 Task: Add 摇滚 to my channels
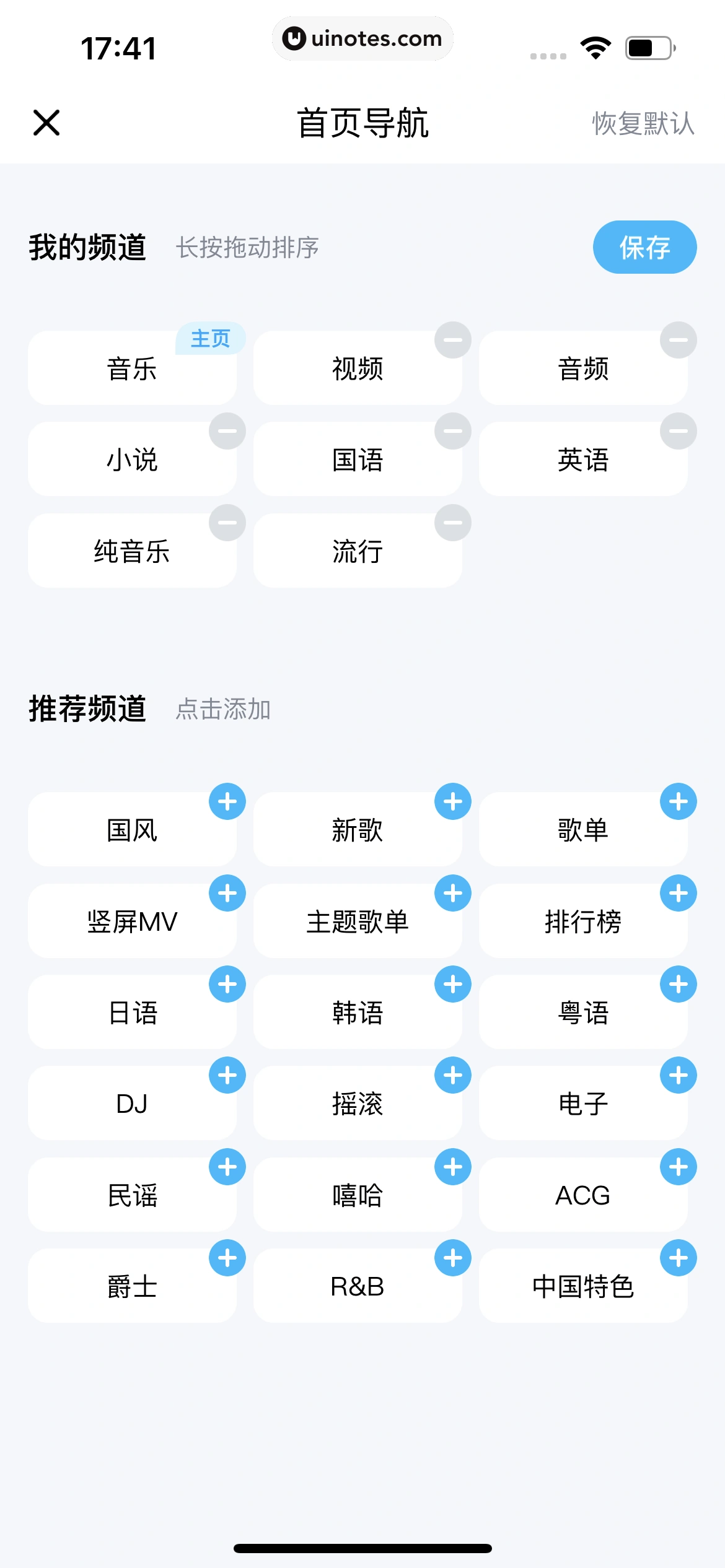pos(453,1075)
